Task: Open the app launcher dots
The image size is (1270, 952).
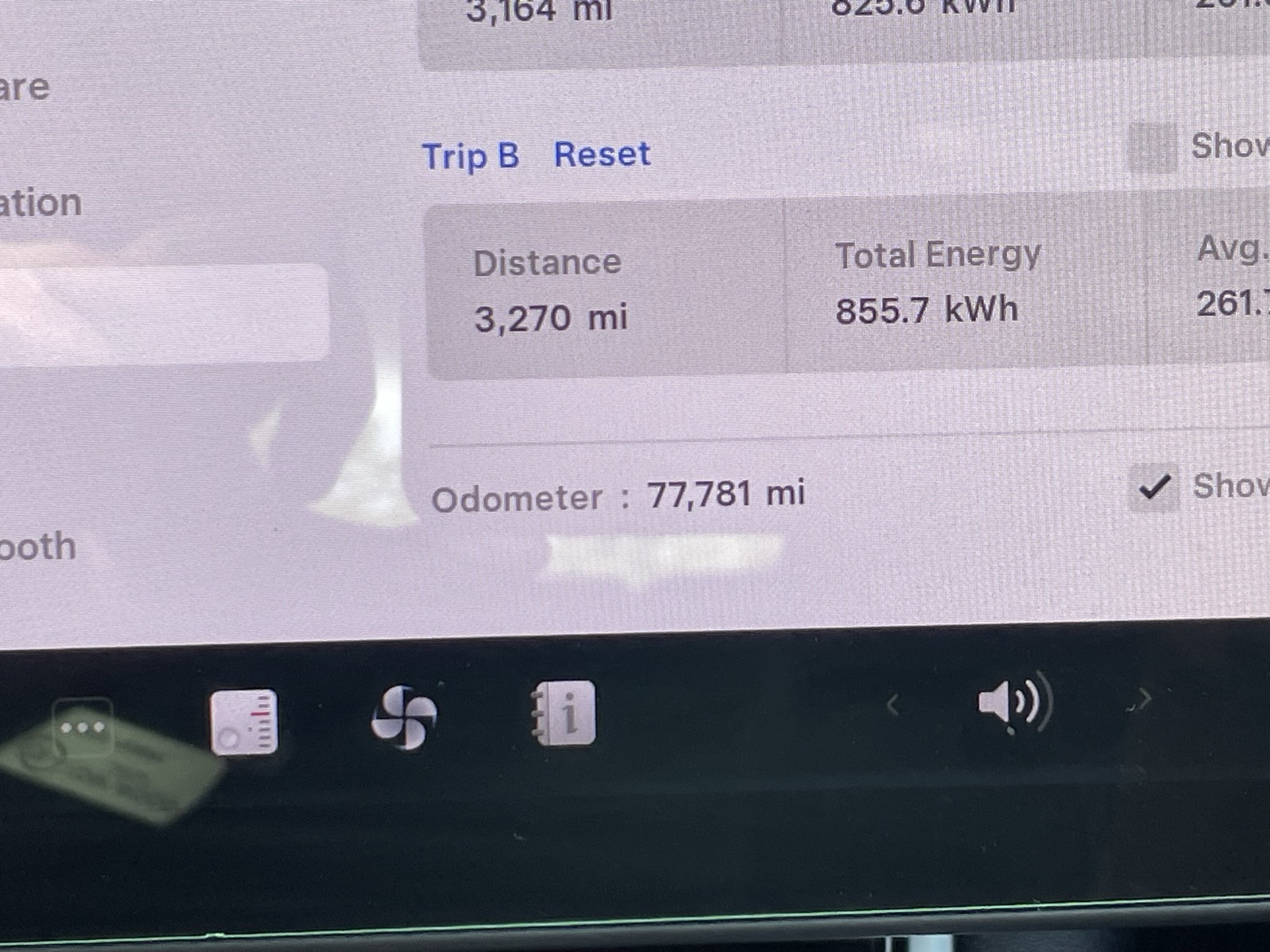Action: [83, 727]
